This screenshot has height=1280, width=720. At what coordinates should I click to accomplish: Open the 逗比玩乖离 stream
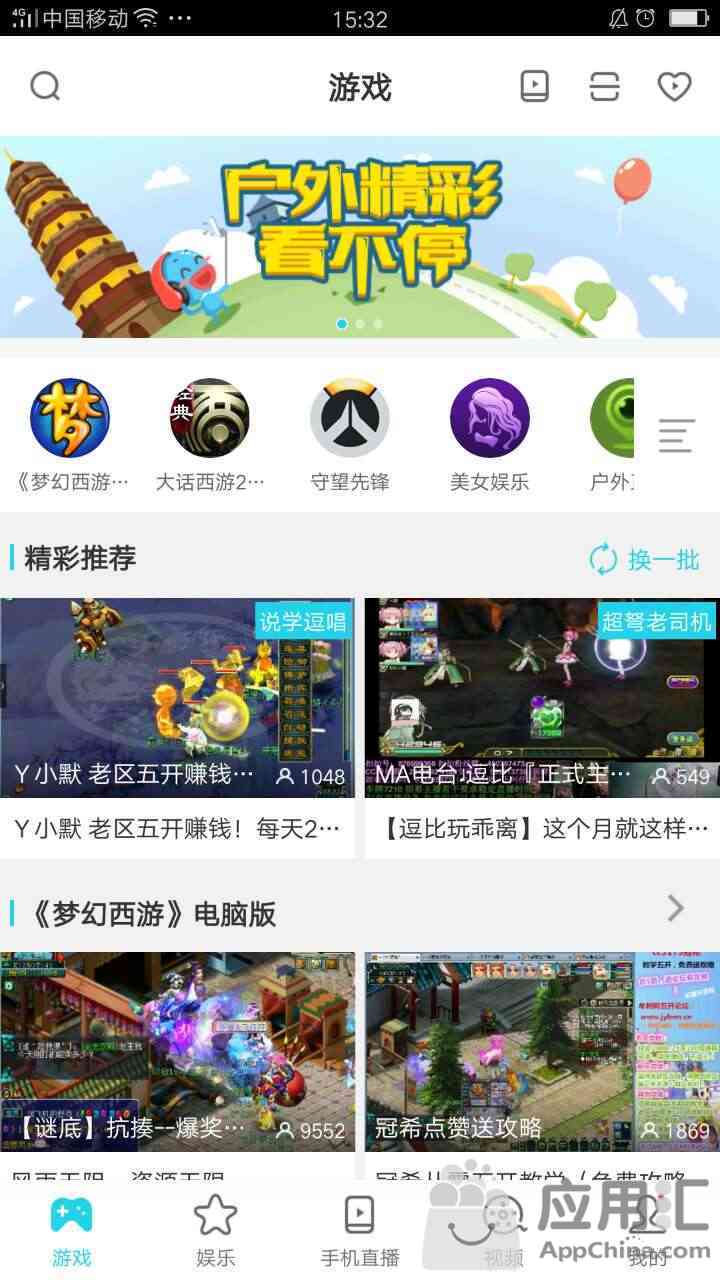coord(542,727)
